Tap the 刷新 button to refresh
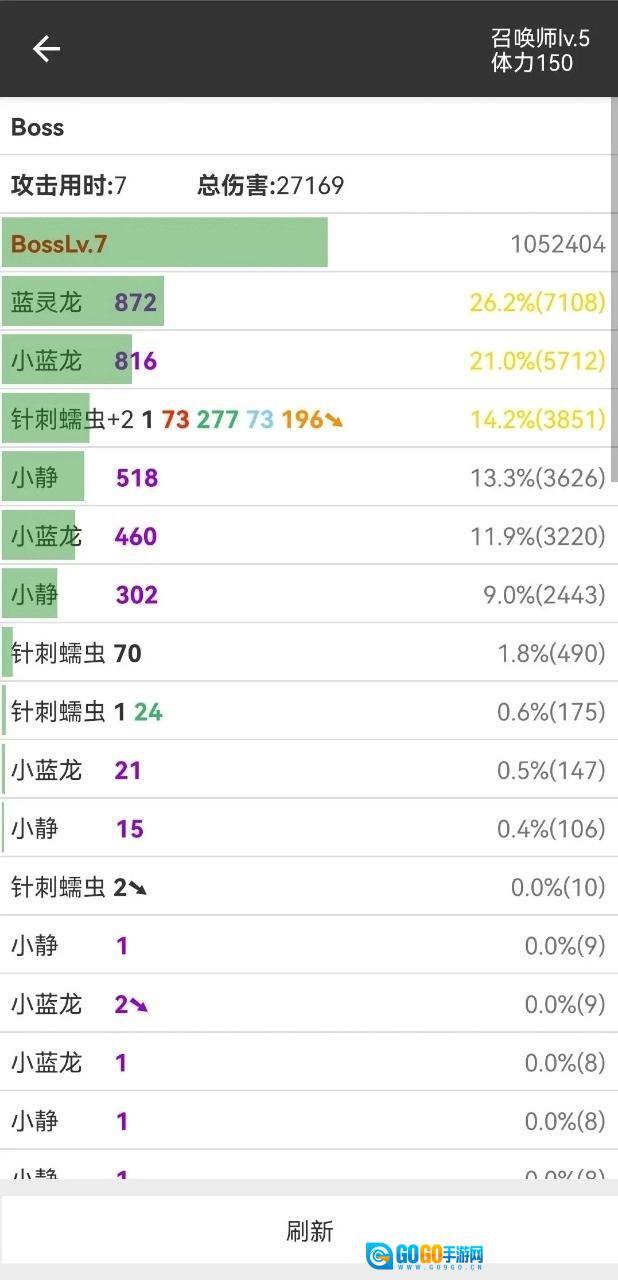Viewport: 618px width, 1280px height. tap(309, 1230)
